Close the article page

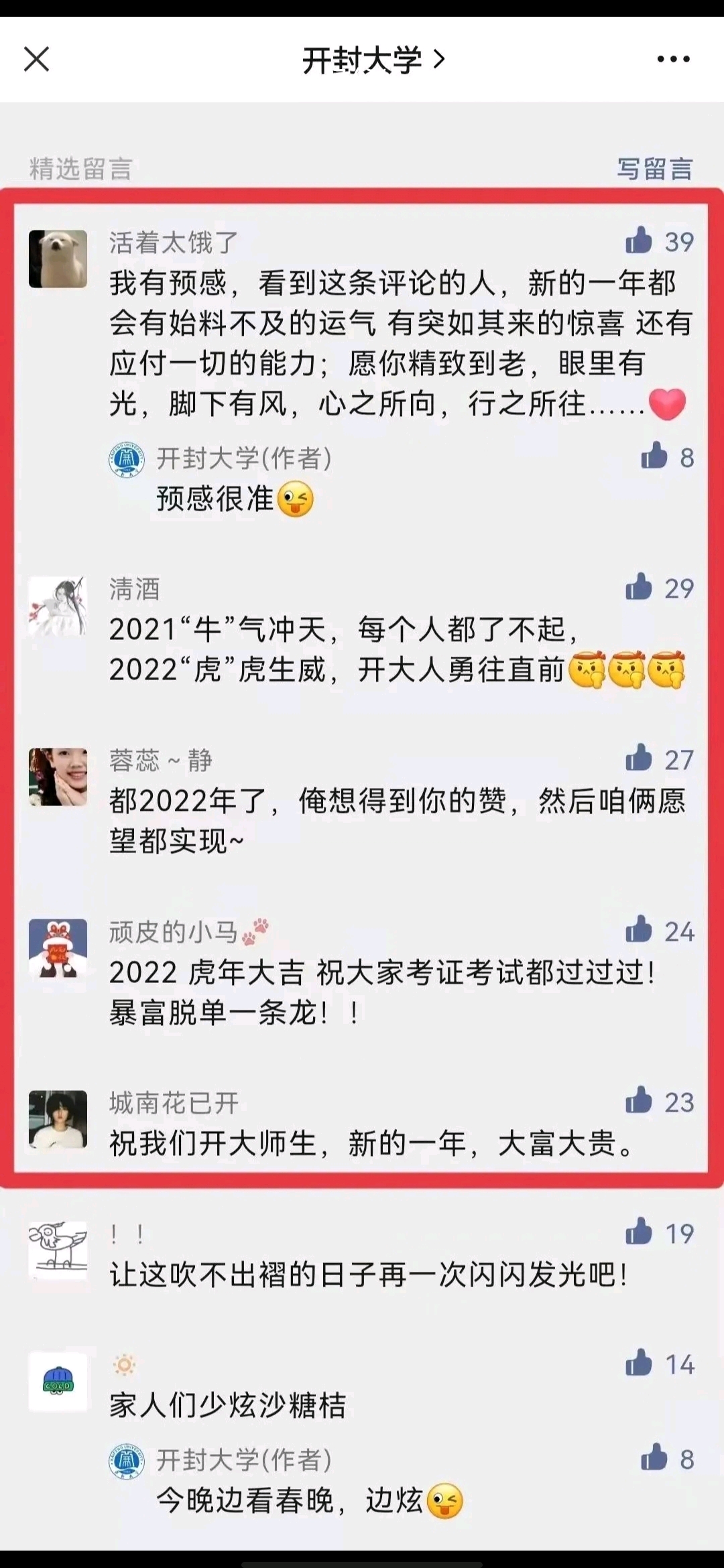[37, 59]
